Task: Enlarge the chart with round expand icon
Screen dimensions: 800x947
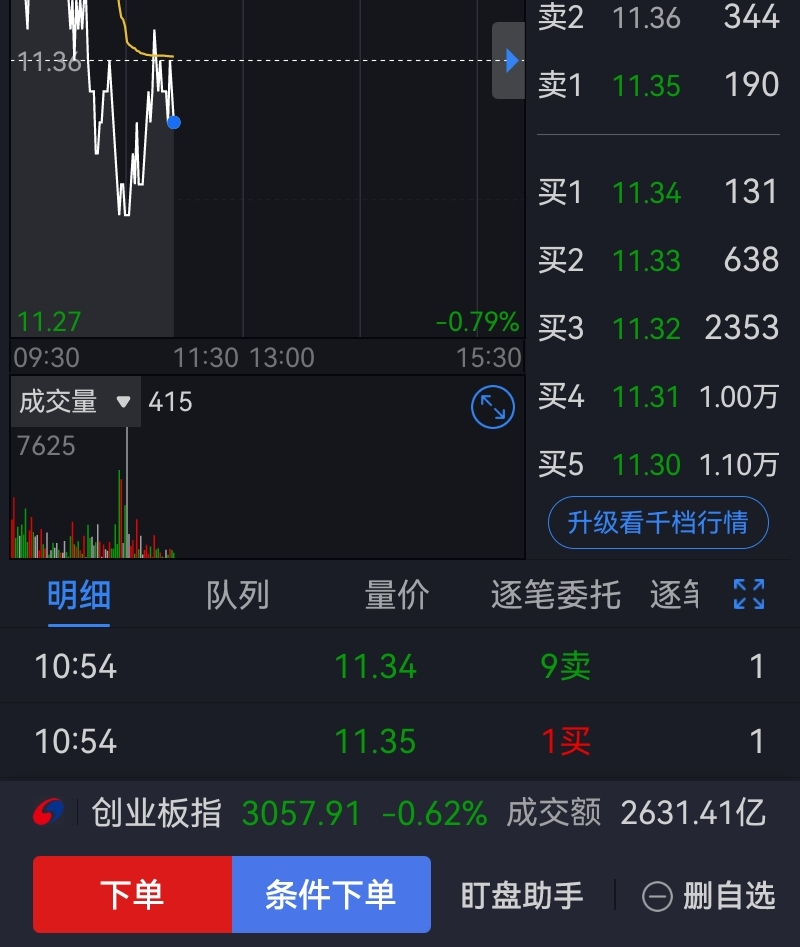Action: [x=492, y=407]
